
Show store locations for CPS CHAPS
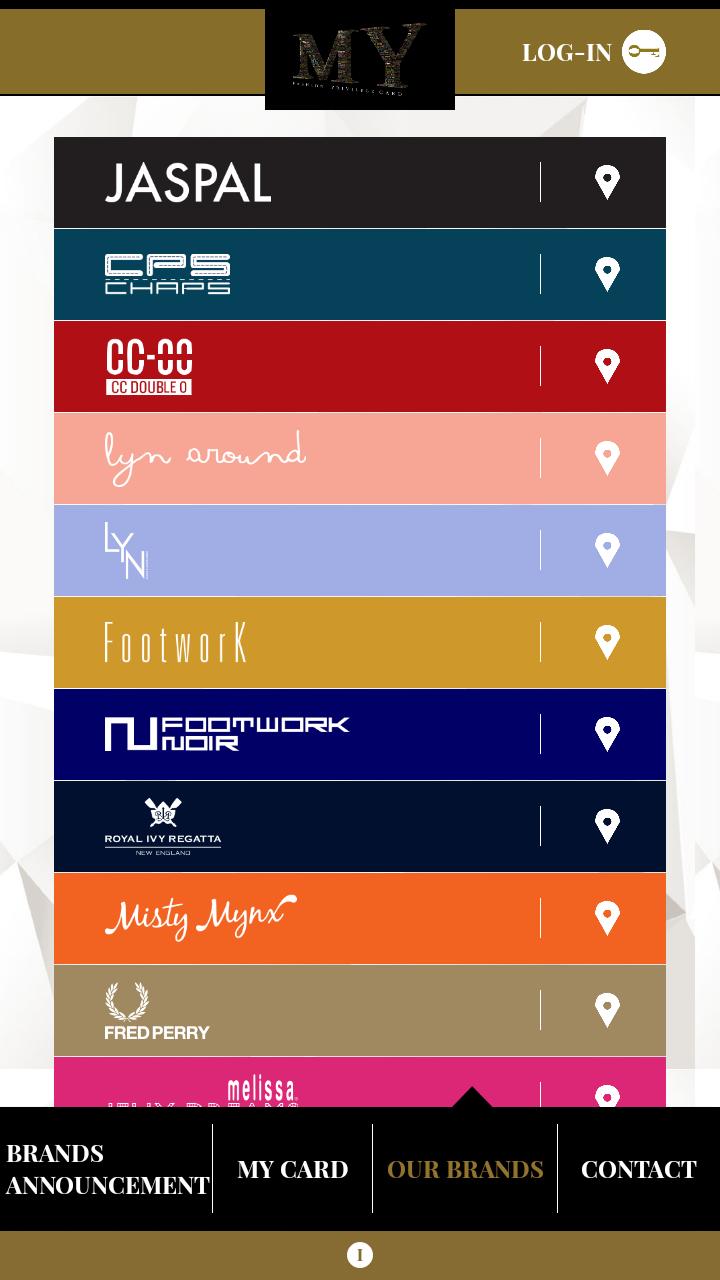point(607,274)
